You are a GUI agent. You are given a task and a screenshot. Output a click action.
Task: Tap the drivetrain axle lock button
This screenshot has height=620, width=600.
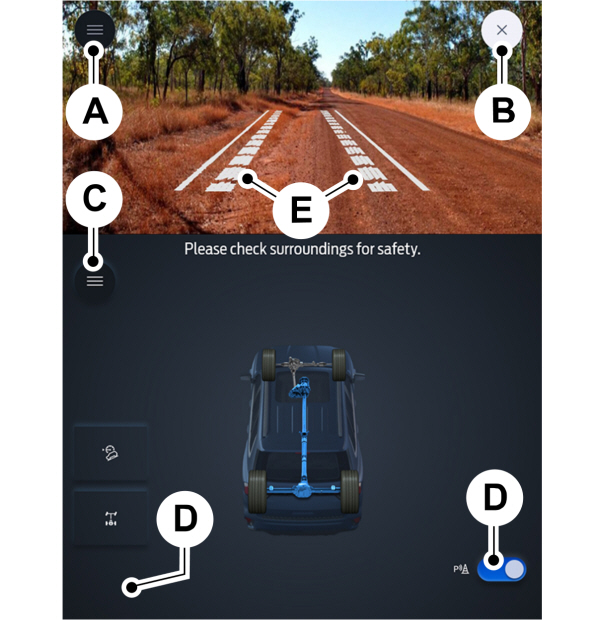tap(111, 517)
